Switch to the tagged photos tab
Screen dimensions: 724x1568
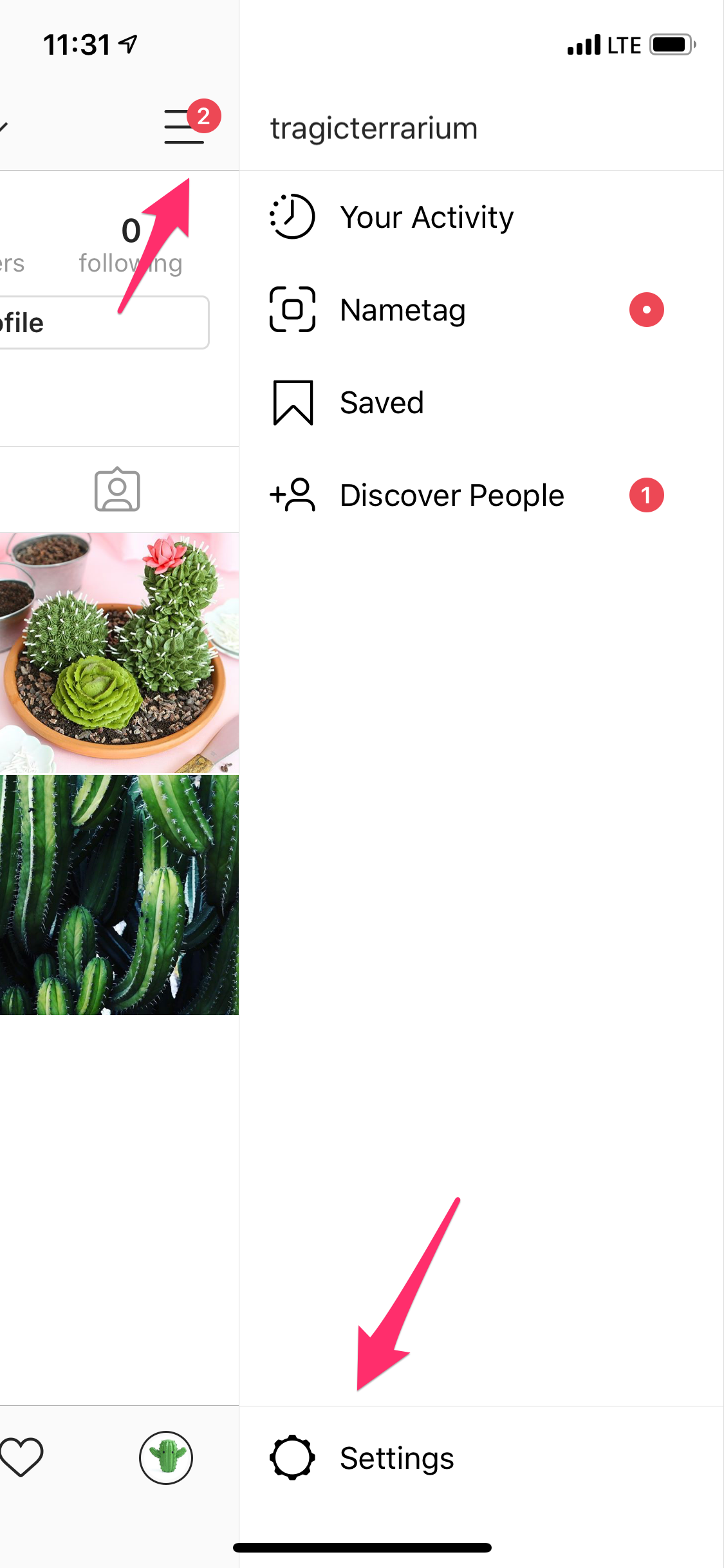[117, 490]
